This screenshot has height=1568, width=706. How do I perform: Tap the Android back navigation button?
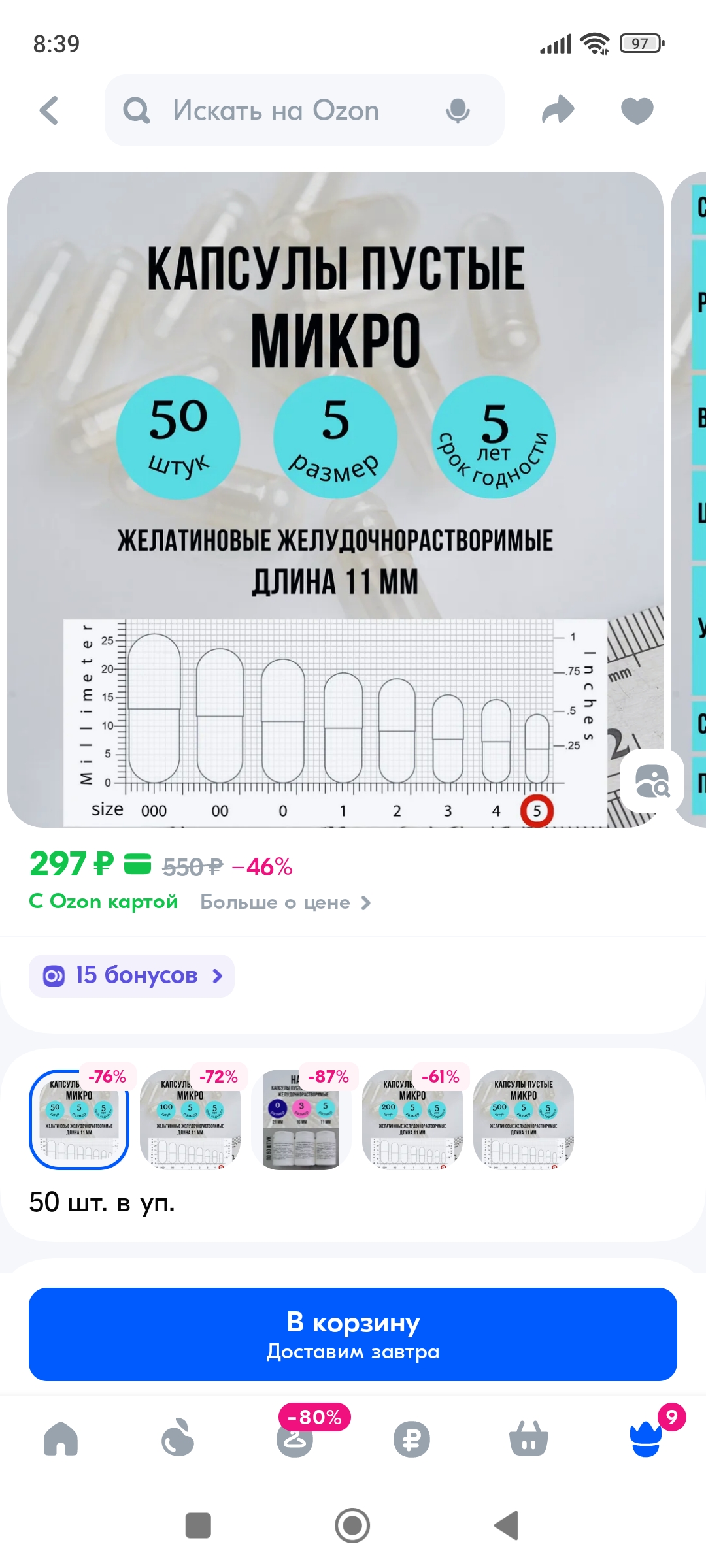coord(503,1528)
